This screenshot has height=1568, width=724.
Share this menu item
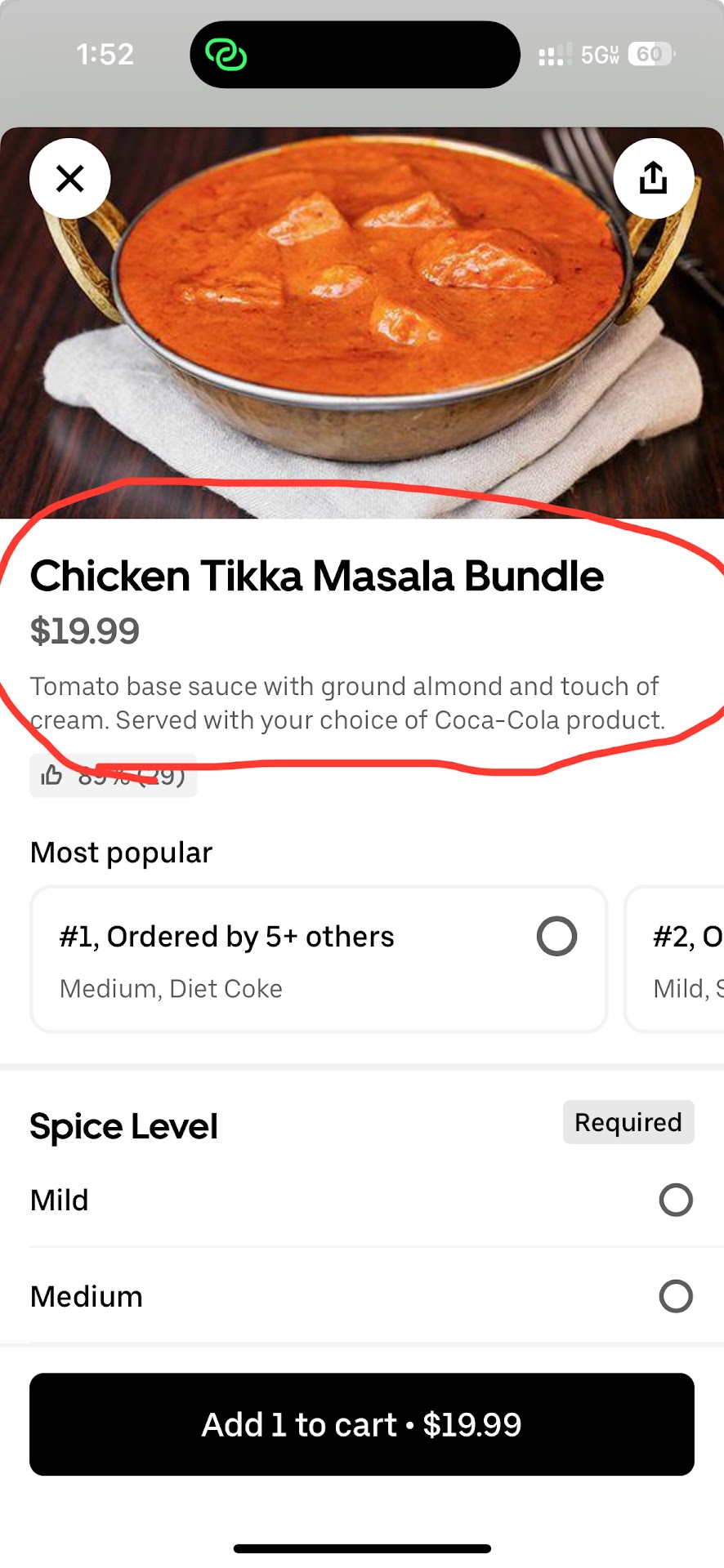pos(653,178)
